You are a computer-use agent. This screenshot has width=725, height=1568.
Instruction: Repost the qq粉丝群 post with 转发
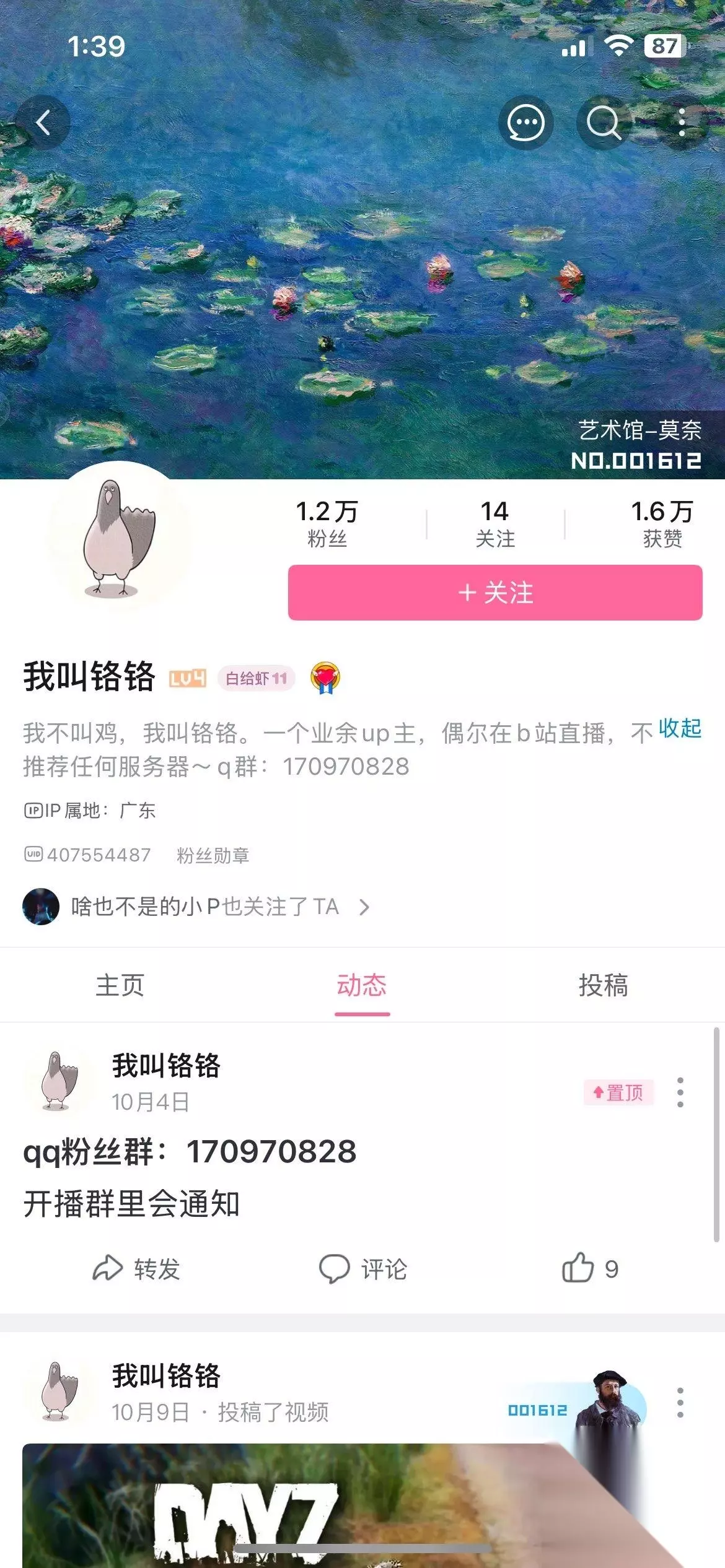point(136,1268)
